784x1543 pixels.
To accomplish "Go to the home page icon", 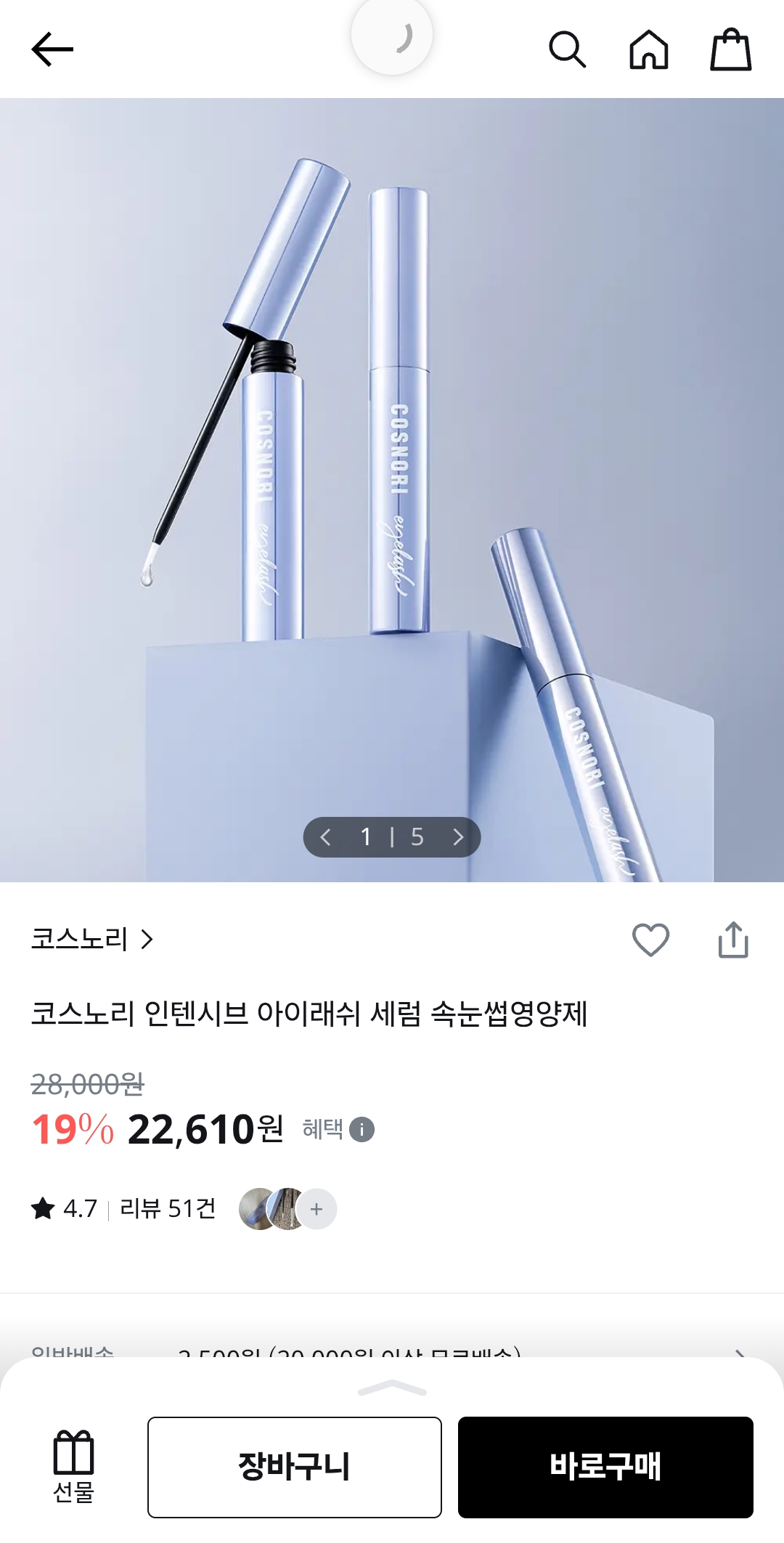I will pyautogui.click(x=648, y=49).
